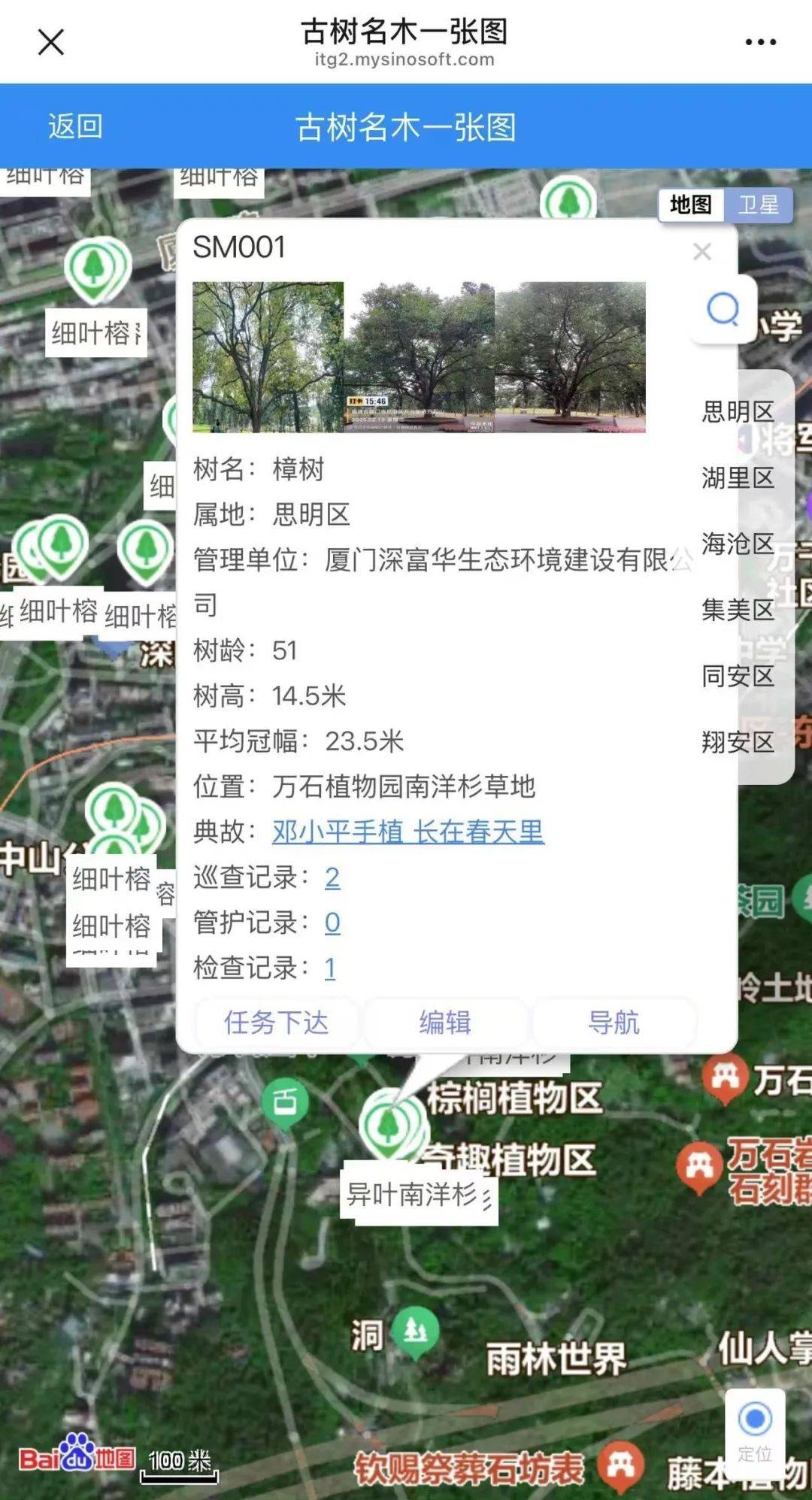The width and height of the screenshot is (812, 1500).
Task: Select 集美区 district filter
Action: pos(737,610)
